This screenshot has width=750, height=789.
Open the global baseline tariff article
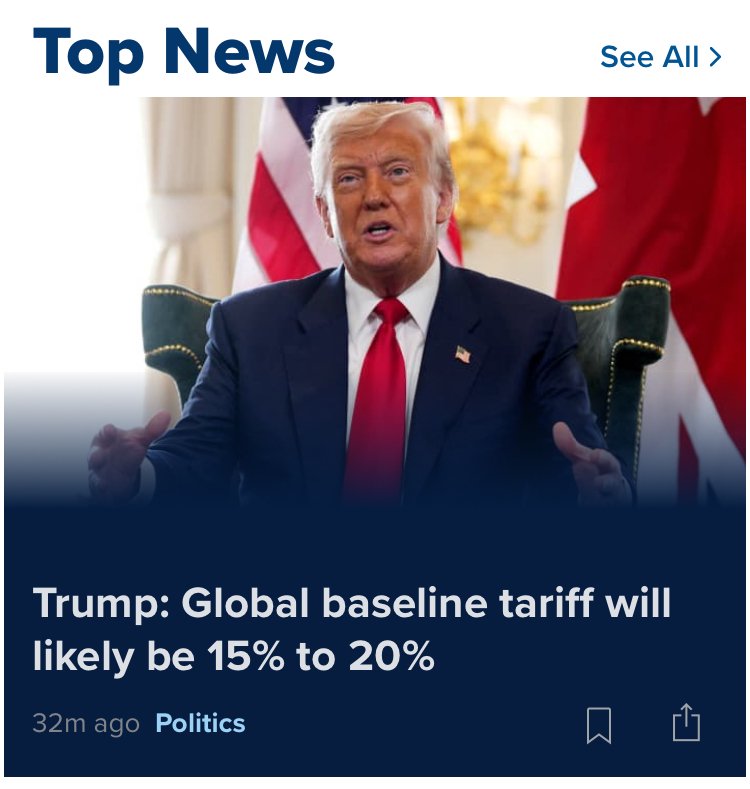tap(352, 630)
